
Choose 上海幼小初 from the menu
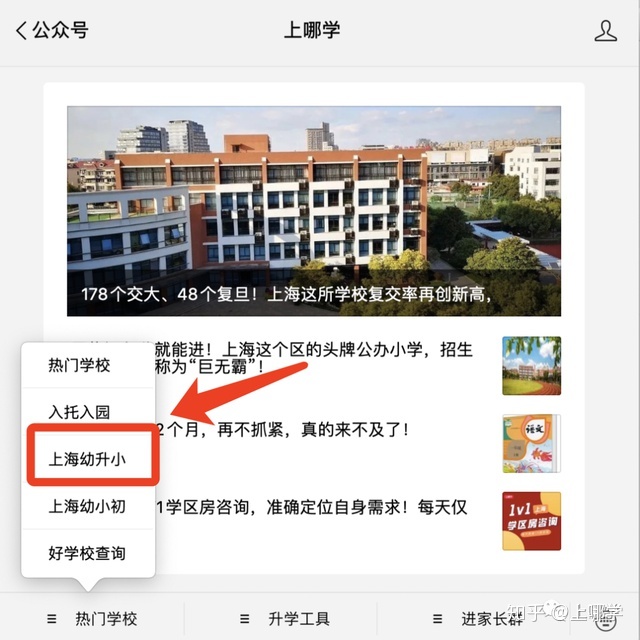click(x=88, y=506)
